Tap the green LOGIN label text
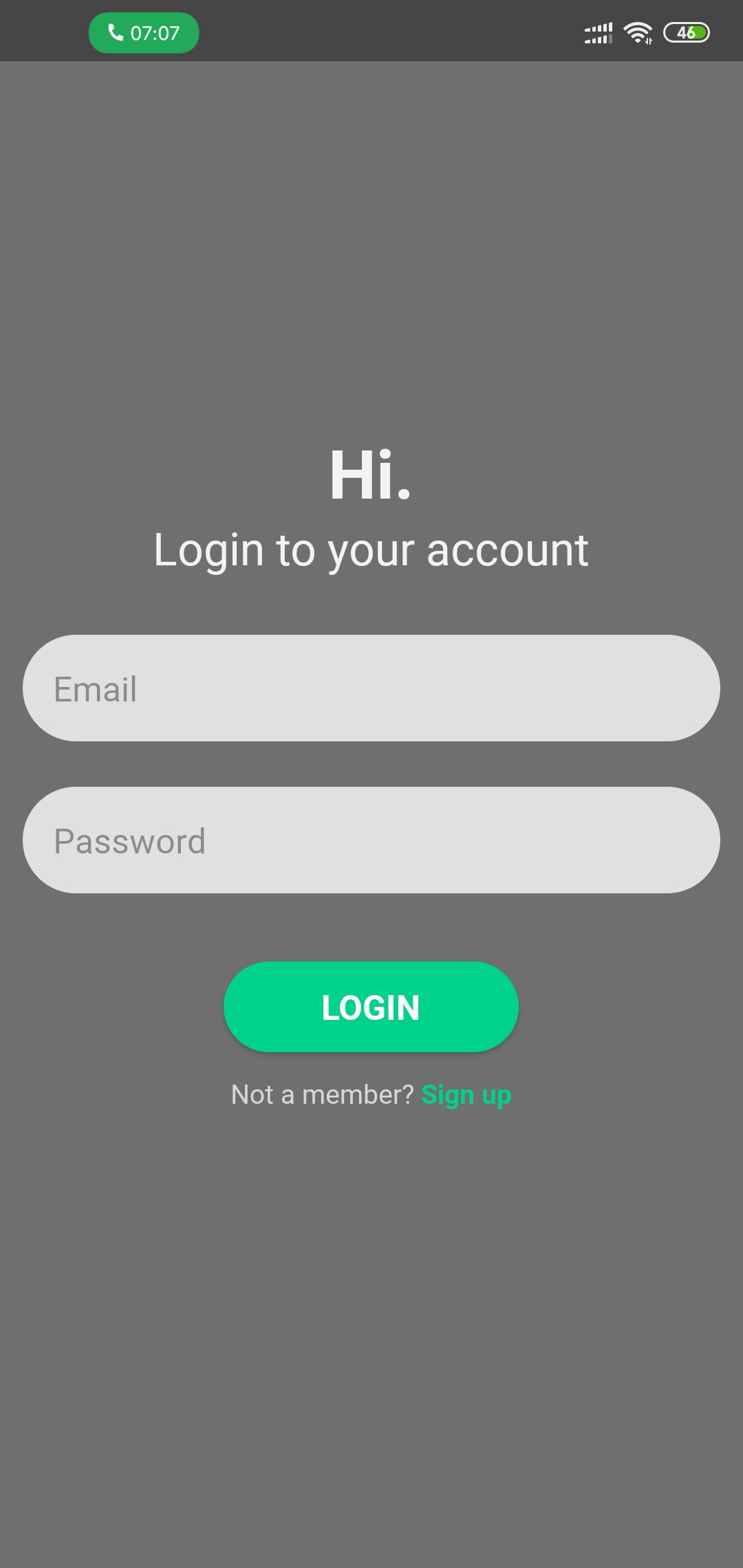743x1568 pixels. point(371,1007)
